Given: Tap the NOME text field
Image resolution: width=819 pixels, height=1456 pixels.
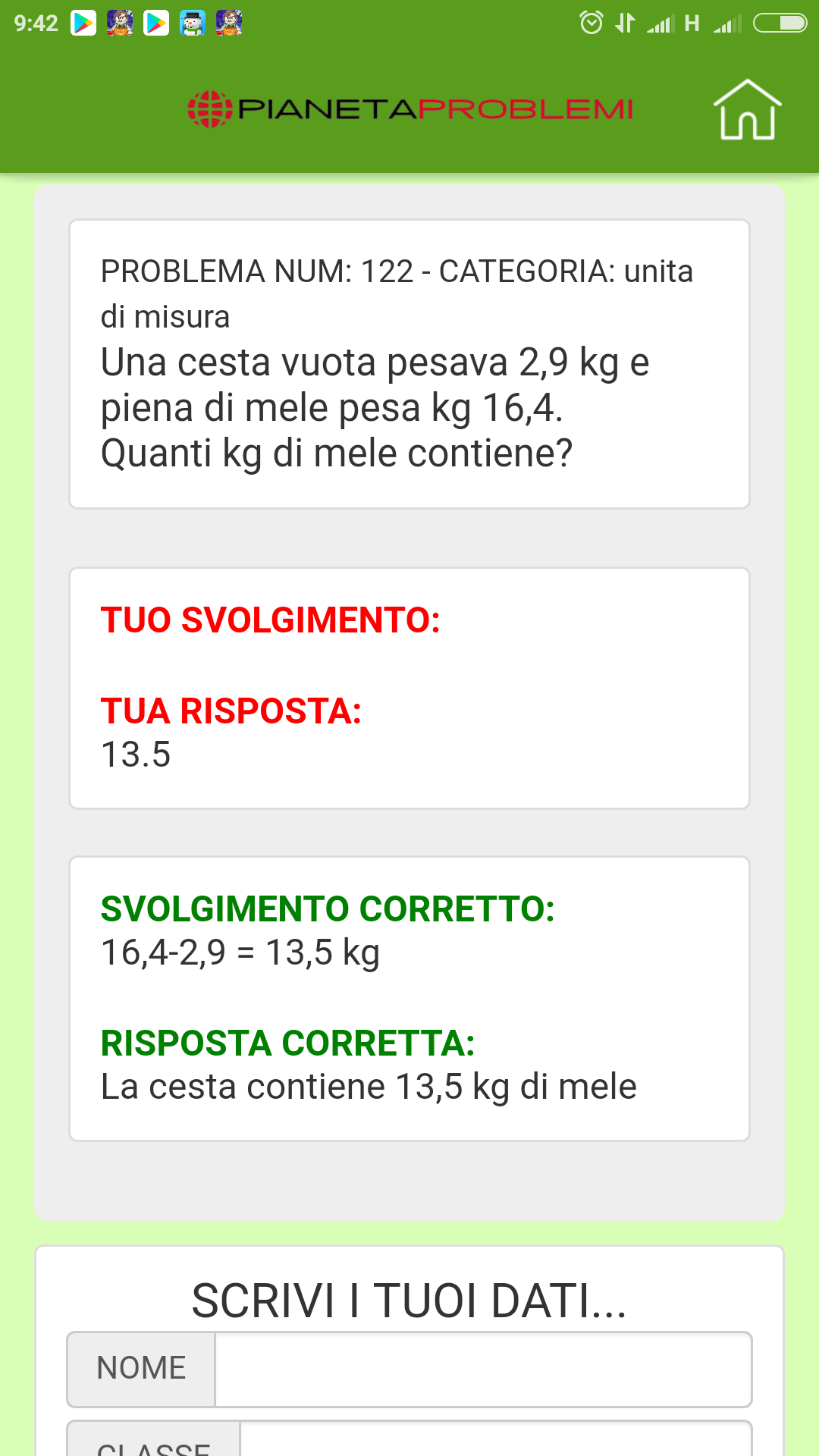Looking at the screenshot, I should (483, 1370).
